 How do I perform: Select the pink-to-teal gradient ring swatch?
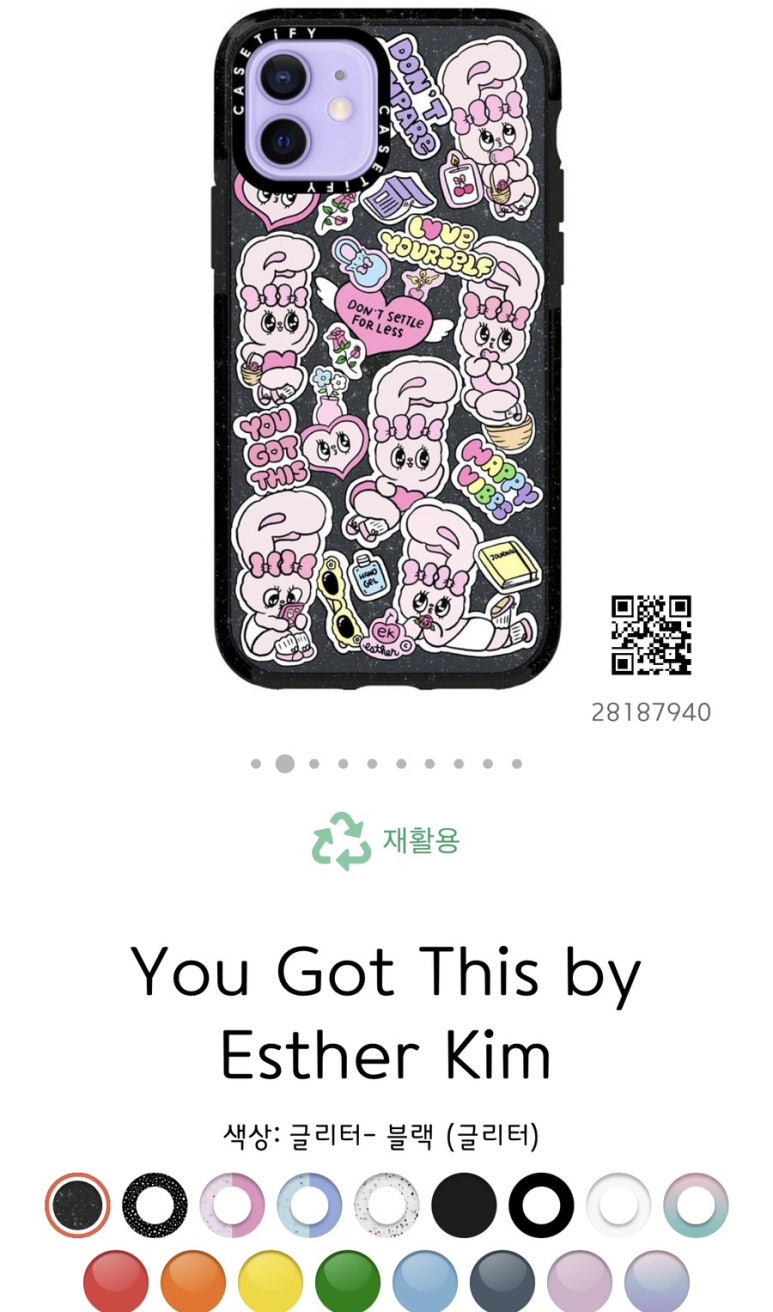[x=696, y=1205]
